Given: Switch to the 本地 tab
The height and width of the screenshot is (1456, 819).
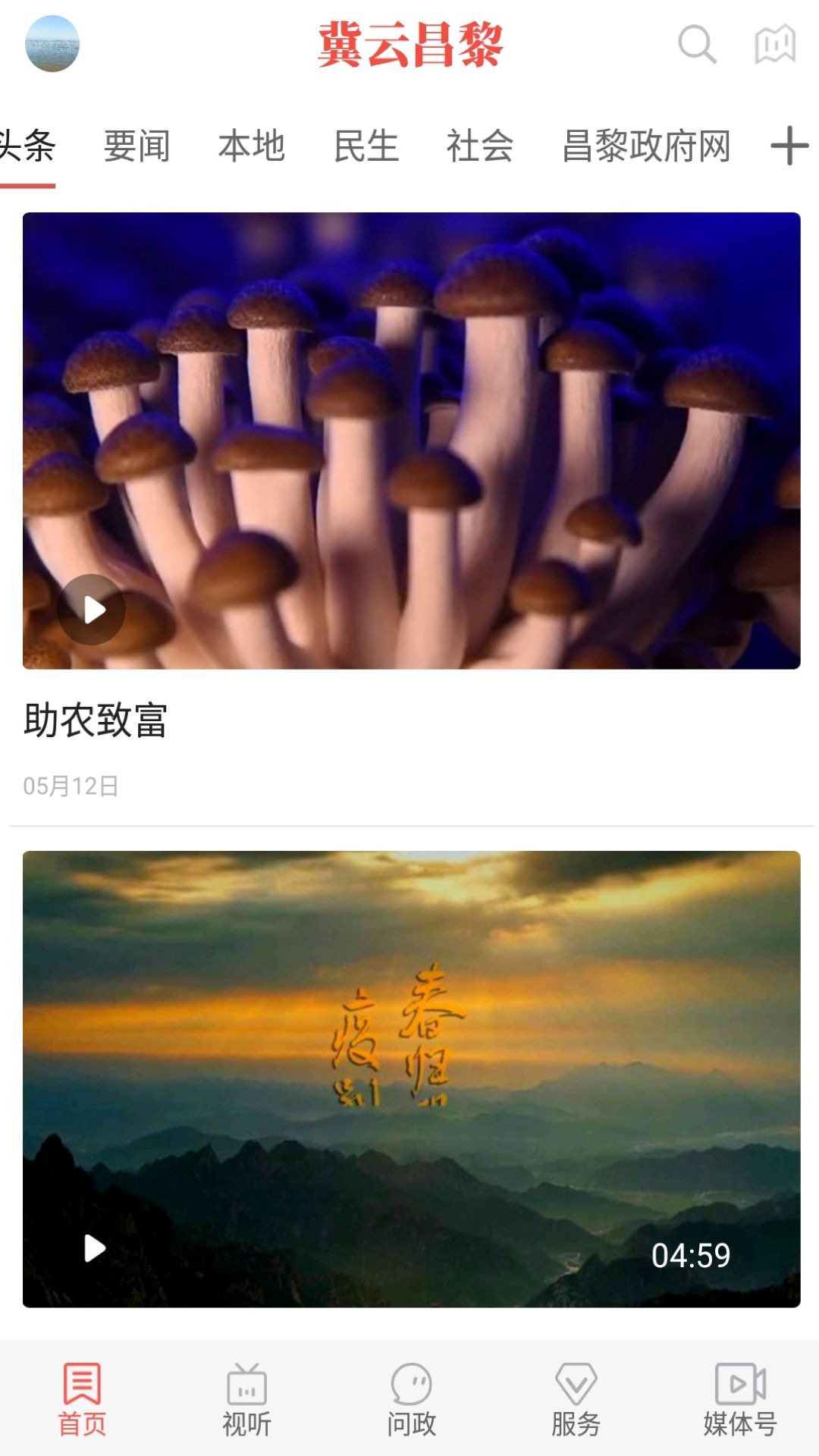Looking at the screenshot, I should [252, 146].
